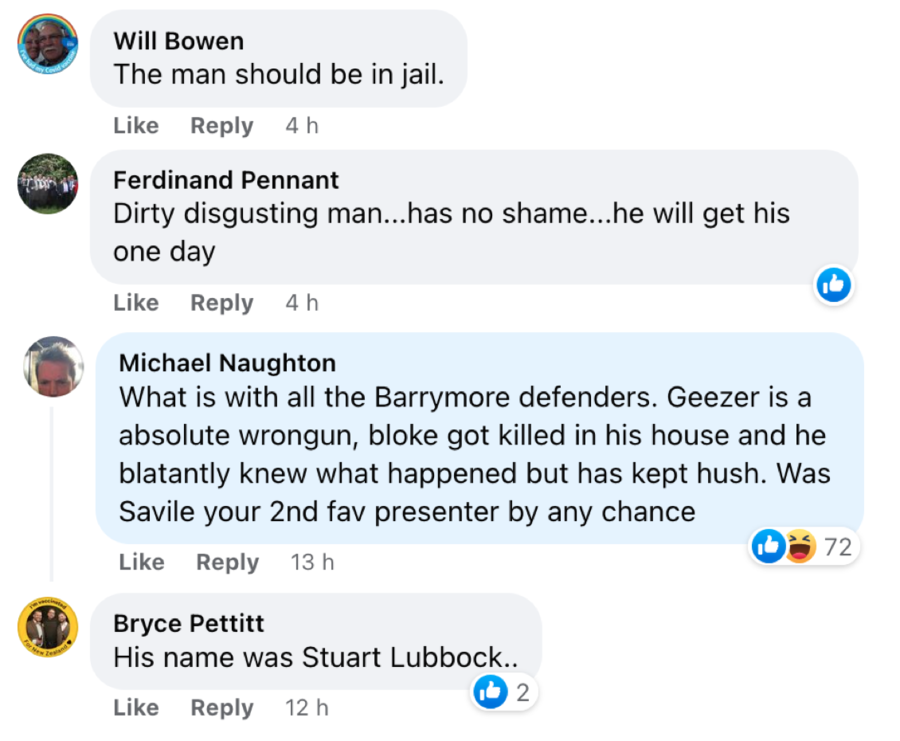View the like reaction on Ferdinand Pennant's comment
Screen dimensions: 900x741
pyautogui.click(x=833, y=285)
